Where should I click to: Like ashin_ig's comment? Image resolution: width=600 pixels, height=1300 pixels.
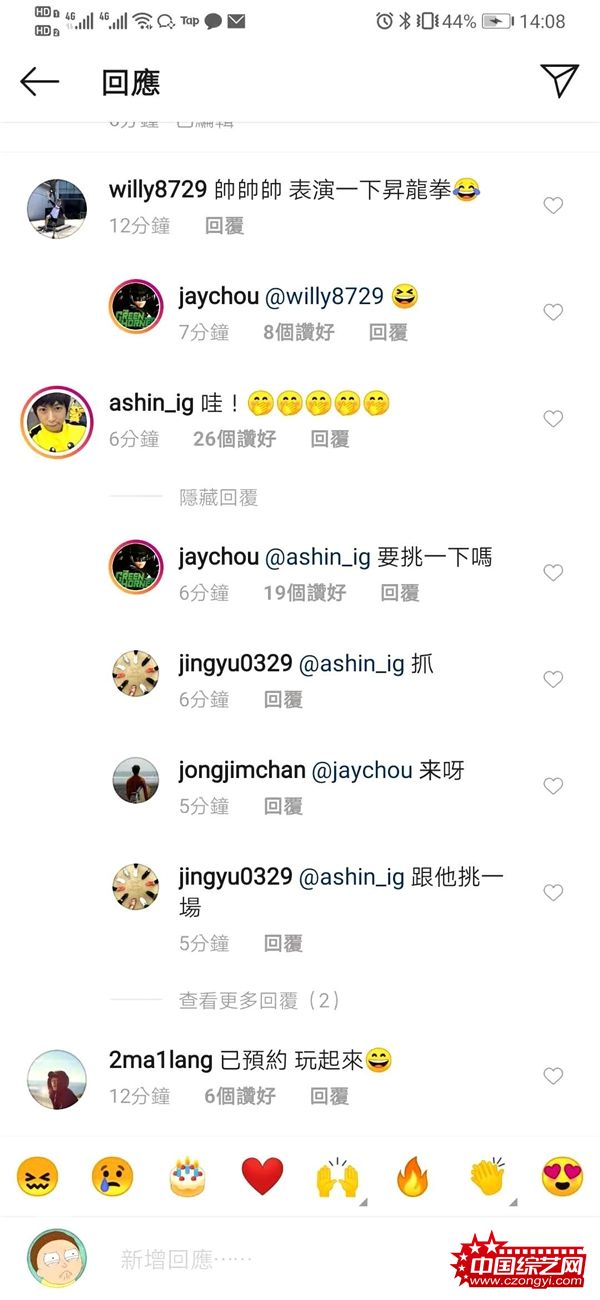click(553, 419)
